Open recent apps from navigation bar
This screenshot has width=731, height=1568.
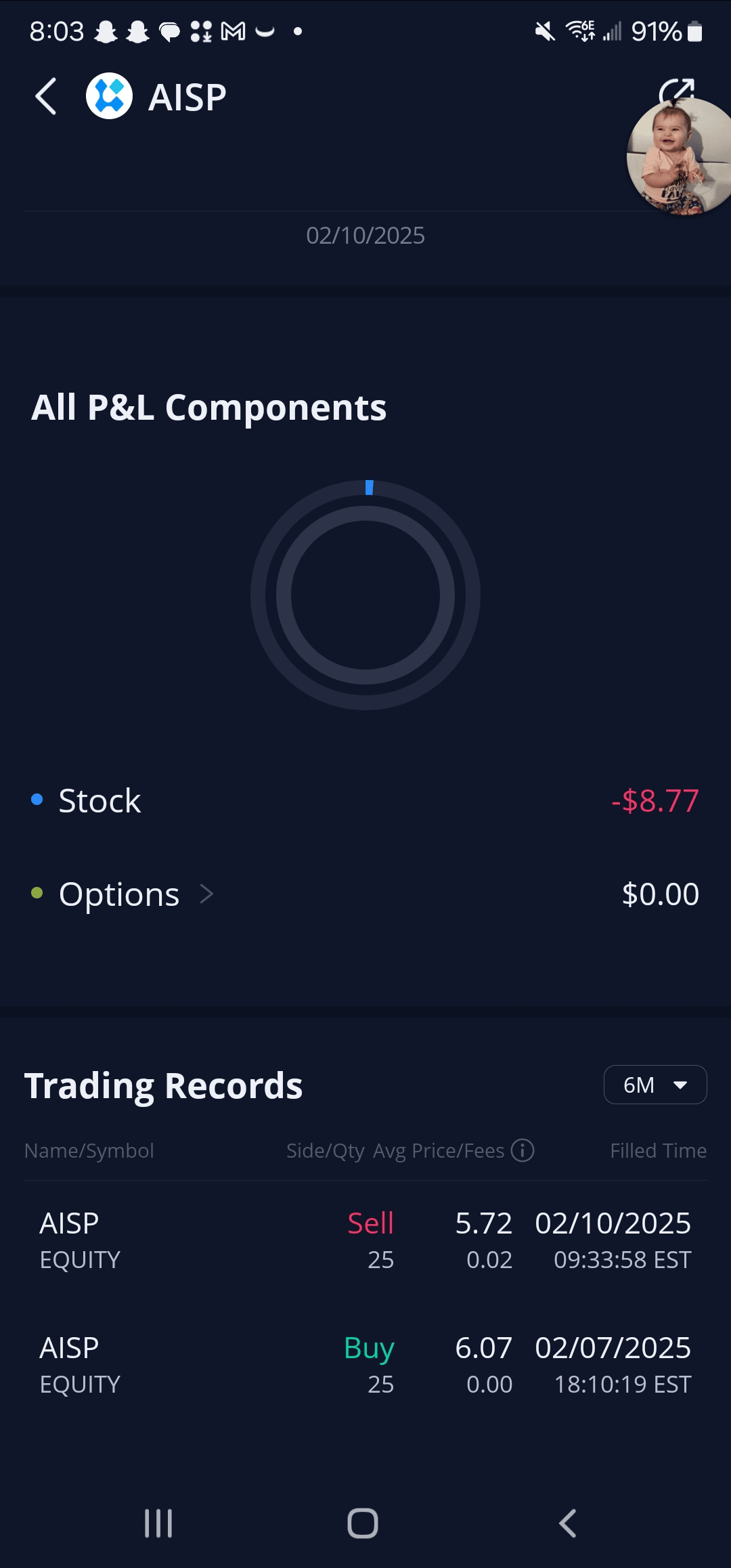tap(158, 1523)
